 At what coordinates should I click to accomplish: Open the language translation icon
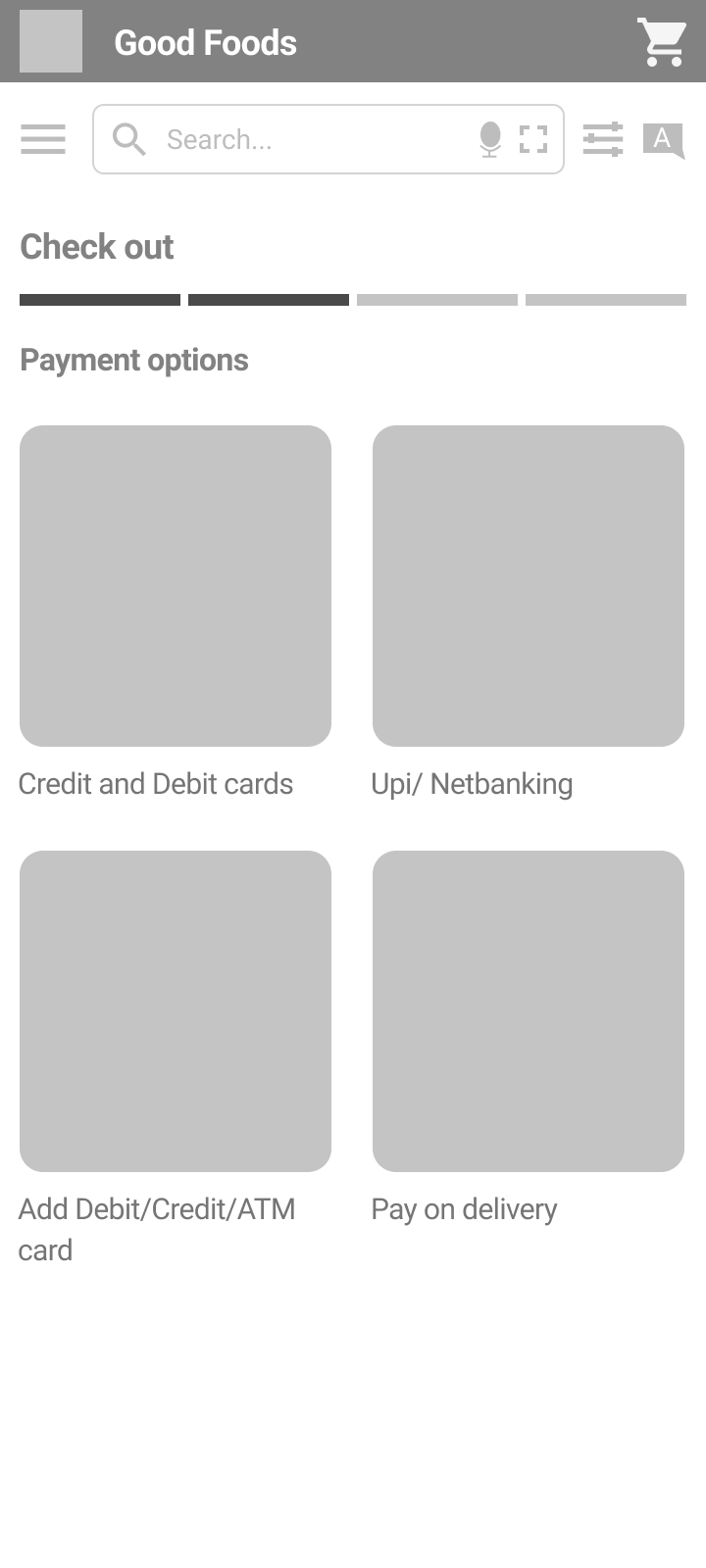[663, 139]
